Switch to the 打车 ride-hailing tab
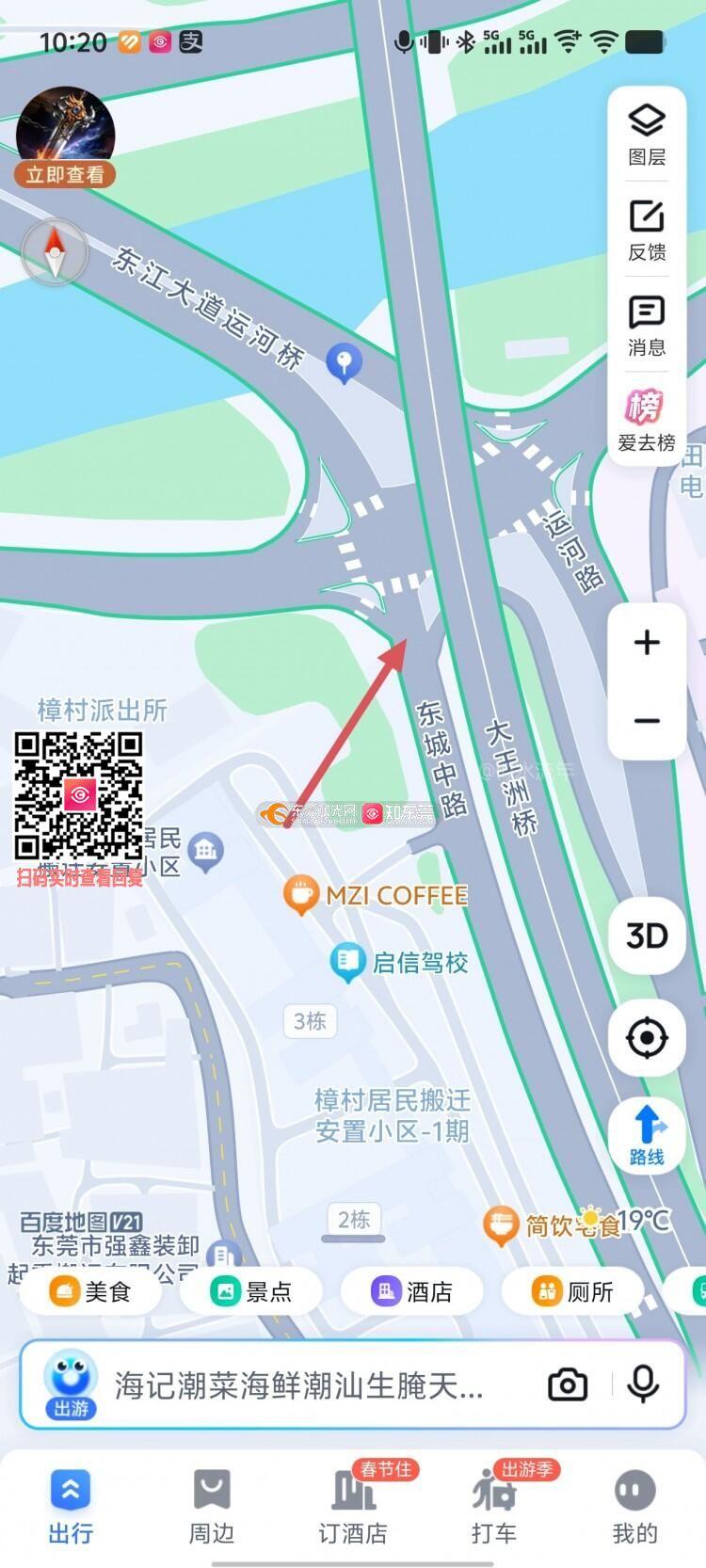Screen dimensions: 706x1568 click(x=494, y=1508)
